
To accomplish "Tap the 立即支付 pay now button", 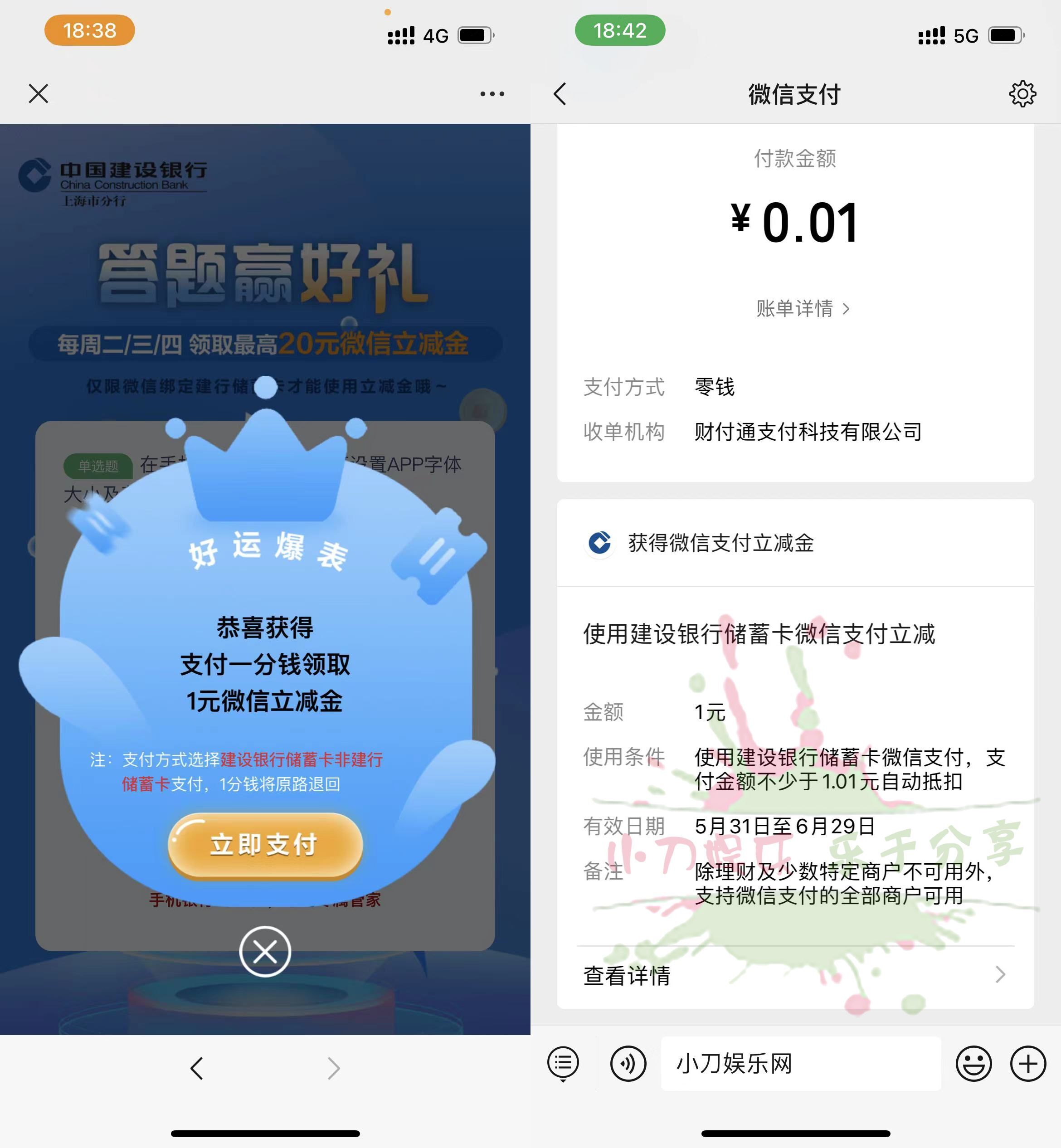I will point(265,845).
